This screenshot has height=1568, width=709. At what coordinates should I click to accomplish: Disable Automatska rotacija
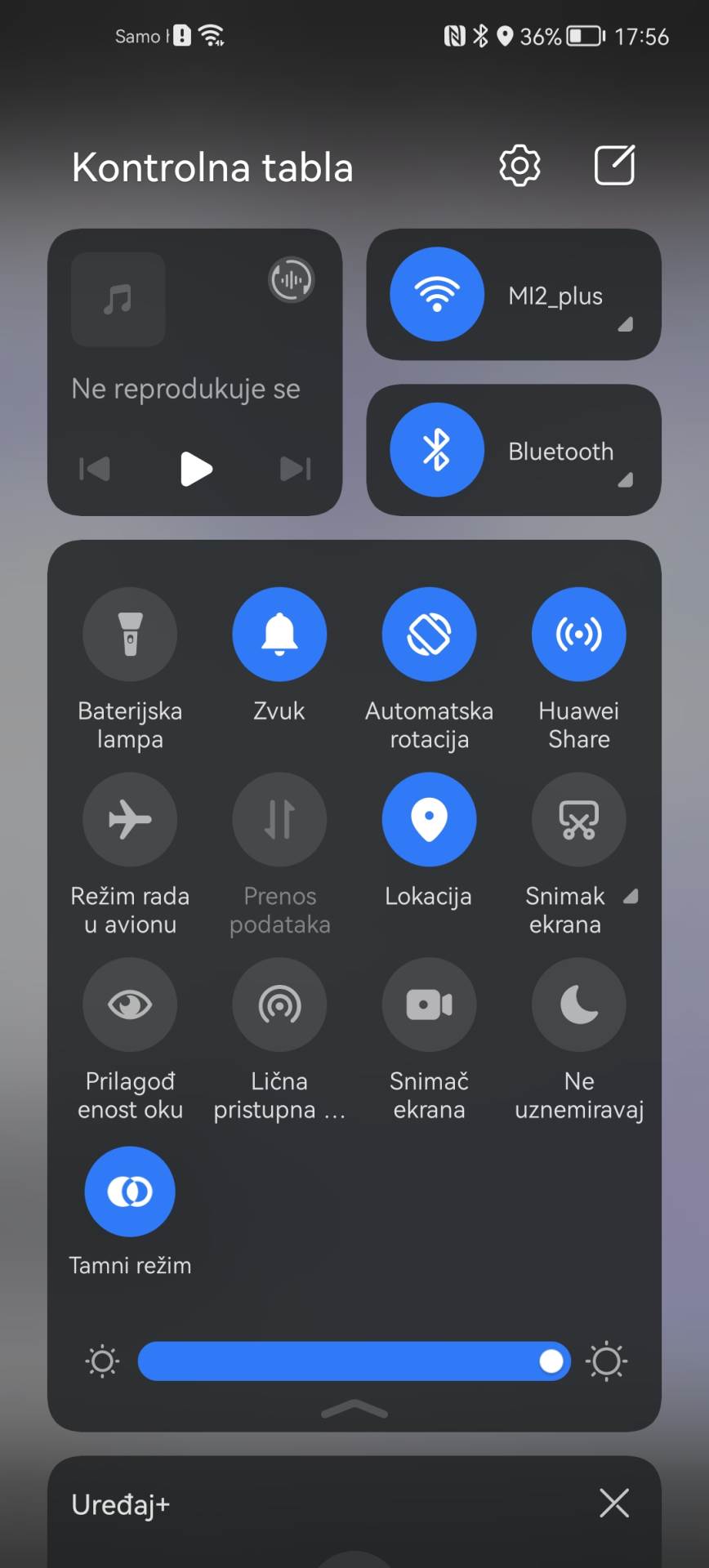coord(429,634)
